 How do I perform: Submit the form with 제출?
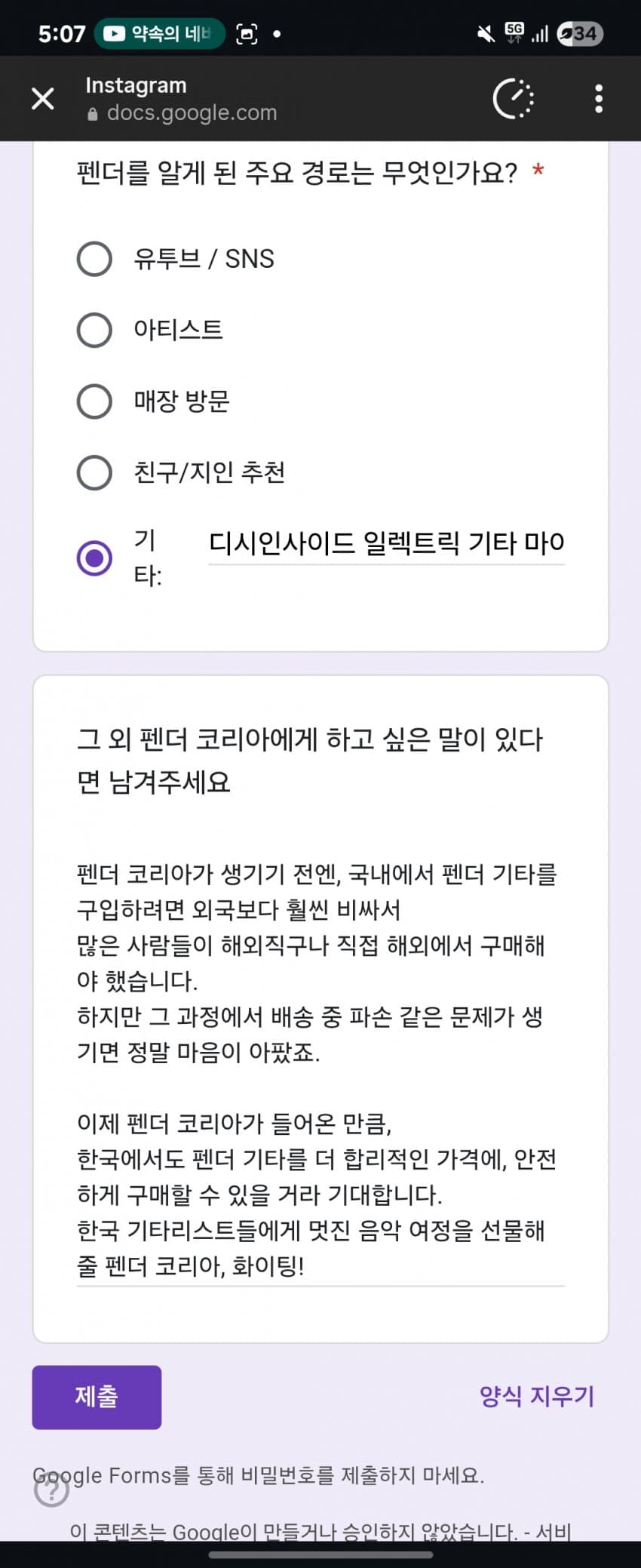[x=97, y=1397]
